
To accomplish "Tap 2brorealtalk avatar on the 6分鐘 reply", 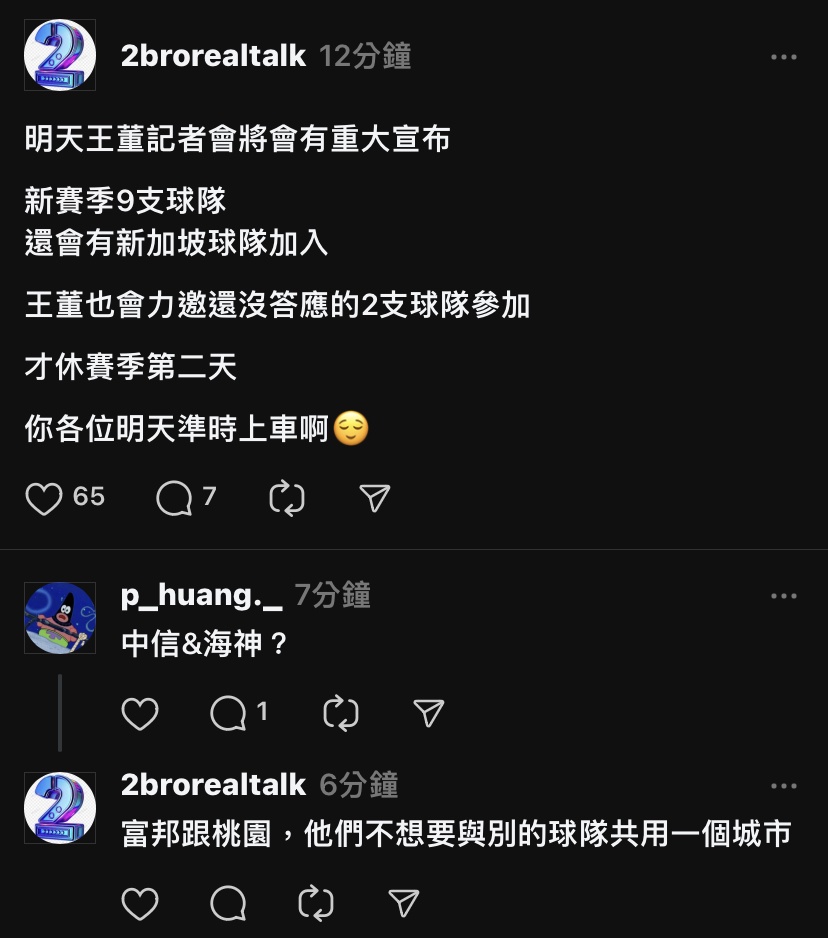I will click(60, 808).
